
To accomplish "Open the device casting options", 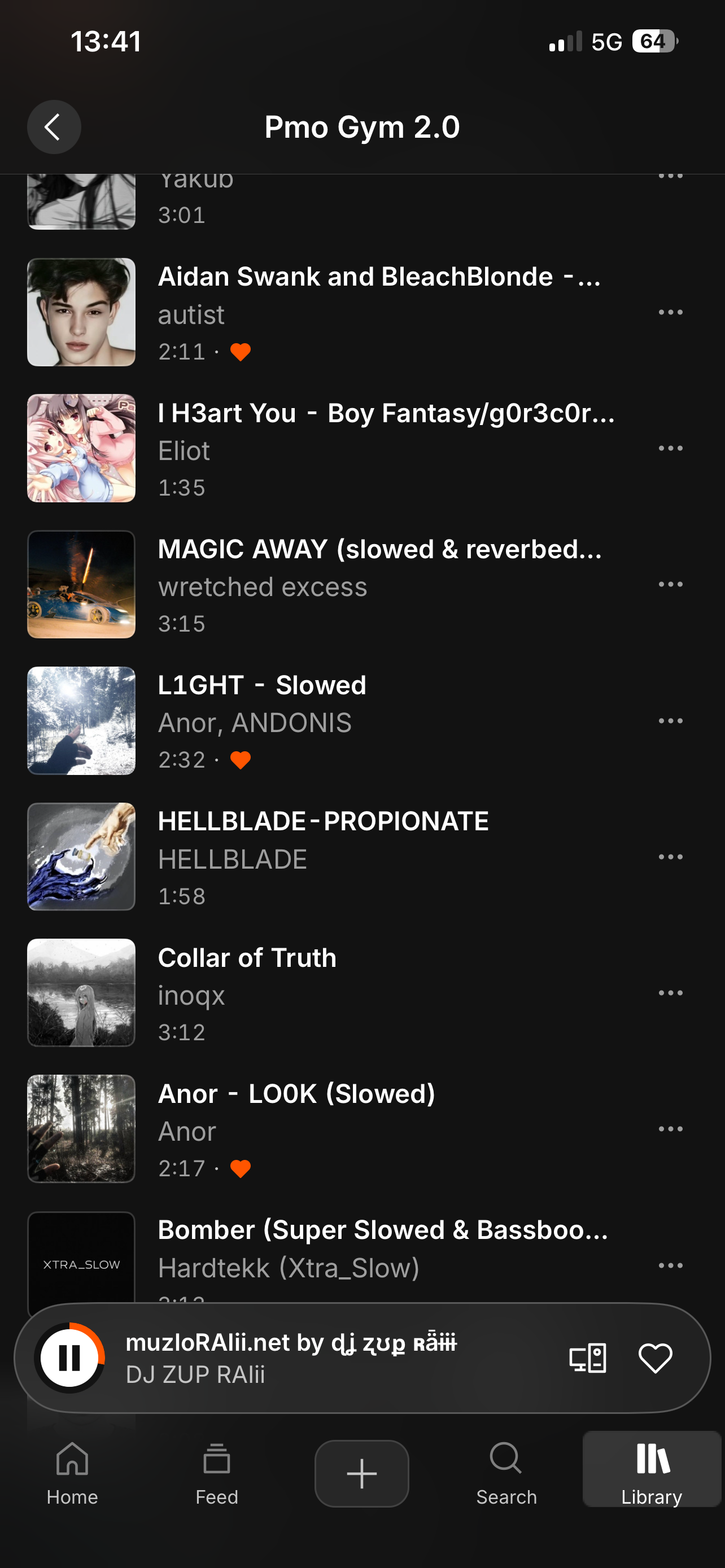I will click(587, 1358).
